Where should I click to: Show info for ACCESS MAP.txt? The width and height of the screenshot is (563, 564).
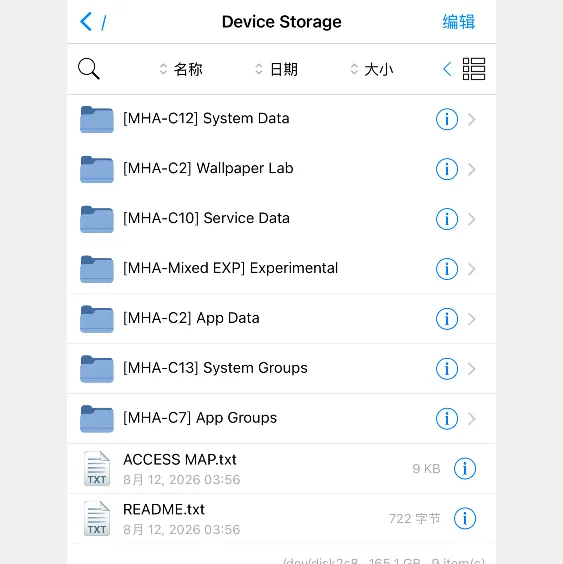point(465,469)
